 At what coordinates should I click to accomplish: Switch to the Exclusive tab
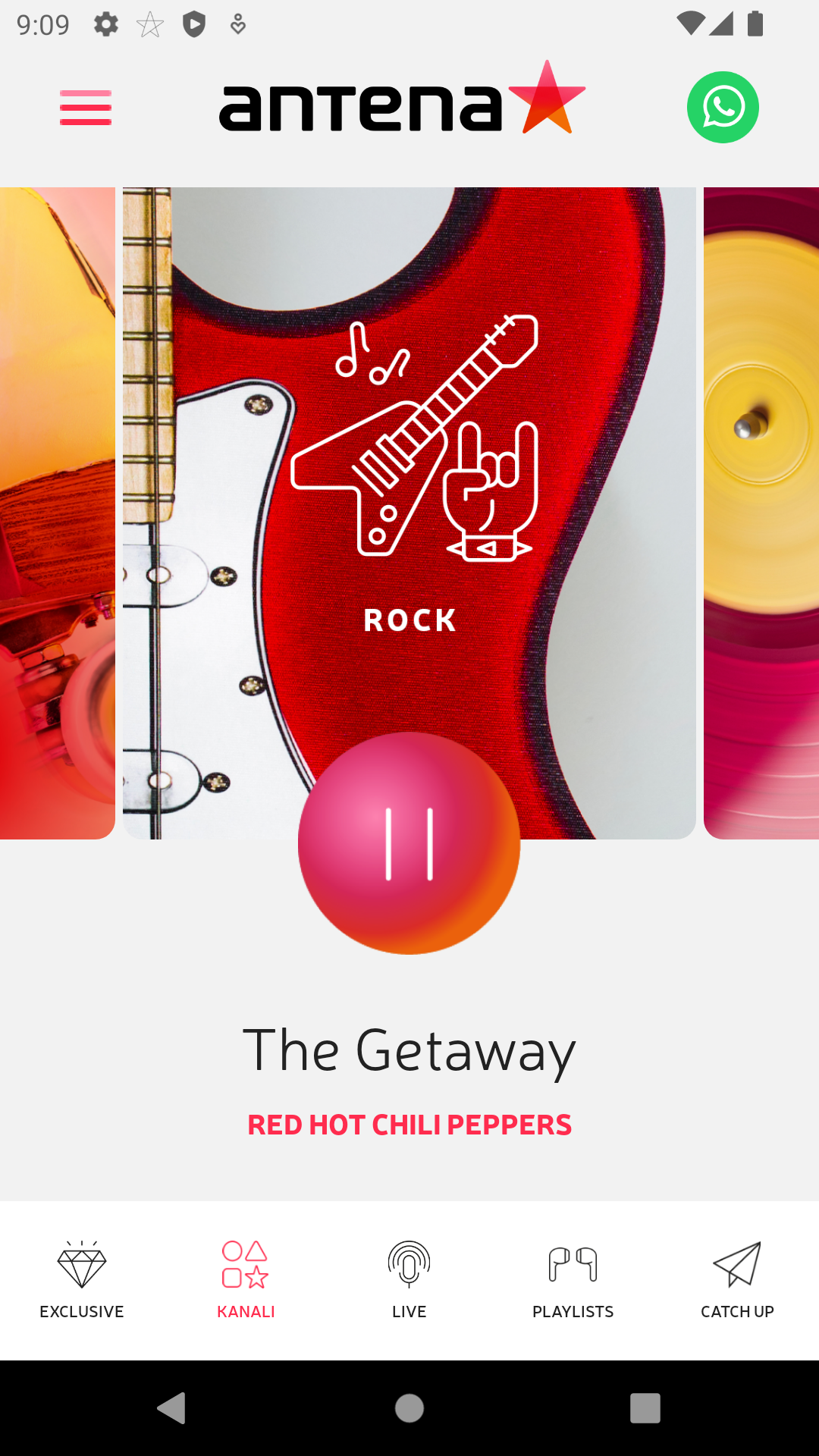[82, 1280]
